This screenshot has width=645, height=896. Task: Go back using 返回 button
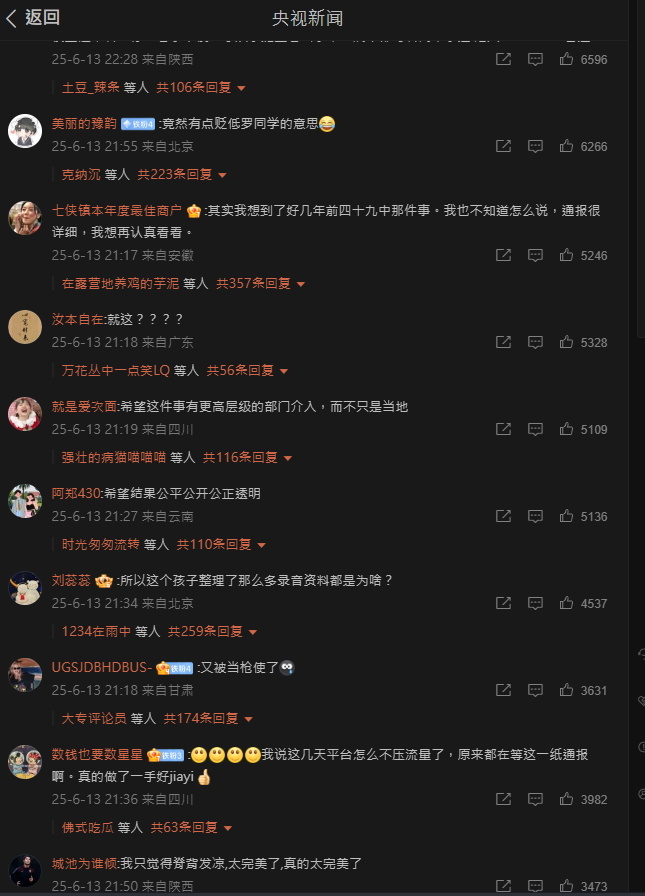[x=33, y=17]
